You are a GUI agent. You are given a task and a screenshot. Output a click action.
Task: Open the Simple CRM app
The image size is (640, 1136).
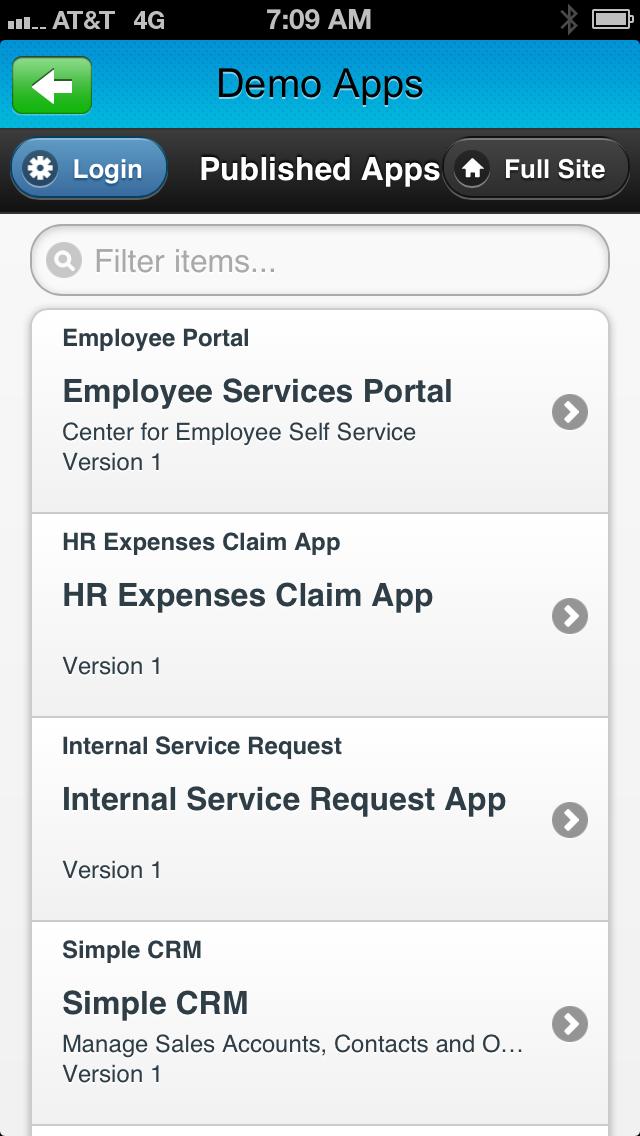[x=320, y=1023]
